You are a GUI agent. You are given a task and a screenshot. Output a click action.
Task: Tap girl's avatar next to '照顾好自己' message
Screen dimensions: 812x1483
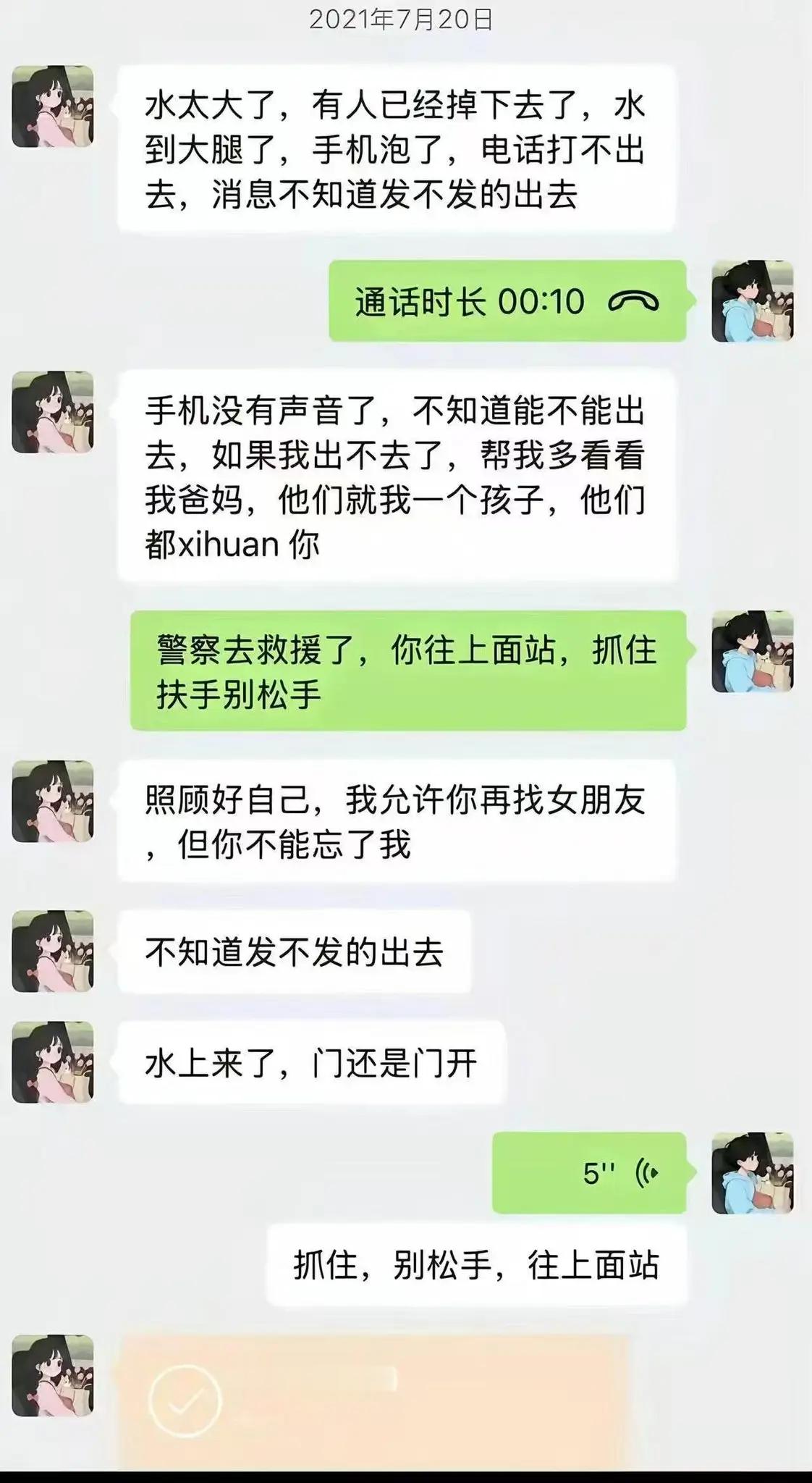[54, 804]
